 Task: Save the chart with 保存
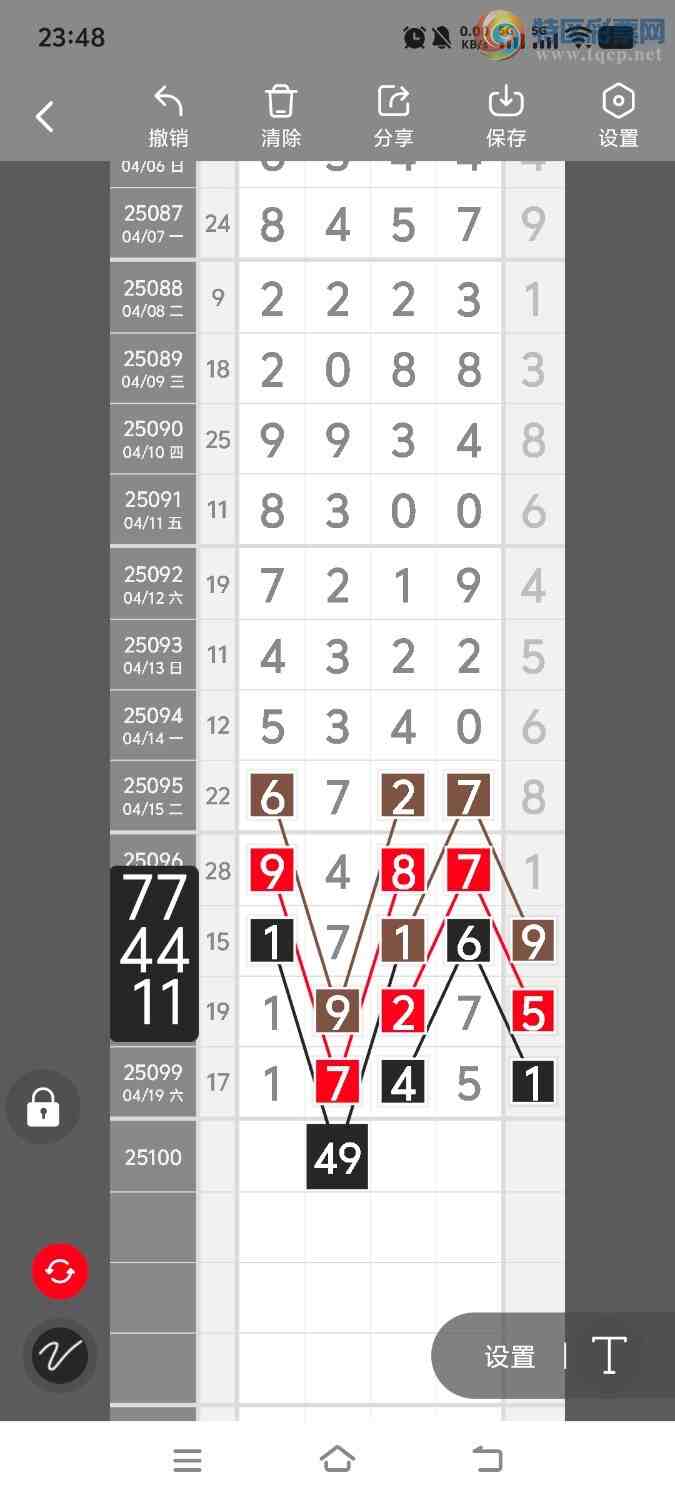[x=506, y=117]
